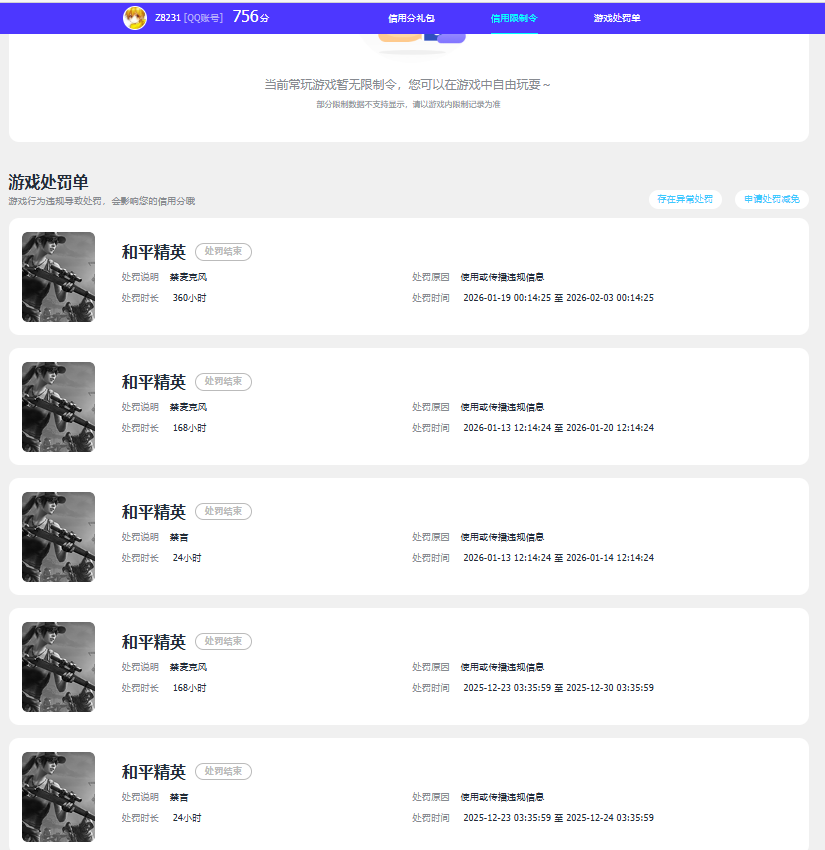This screenshot has height=850, width=825.
Task: Tap the 存在异常处罚 button
Action: click(x=685, y=199)
